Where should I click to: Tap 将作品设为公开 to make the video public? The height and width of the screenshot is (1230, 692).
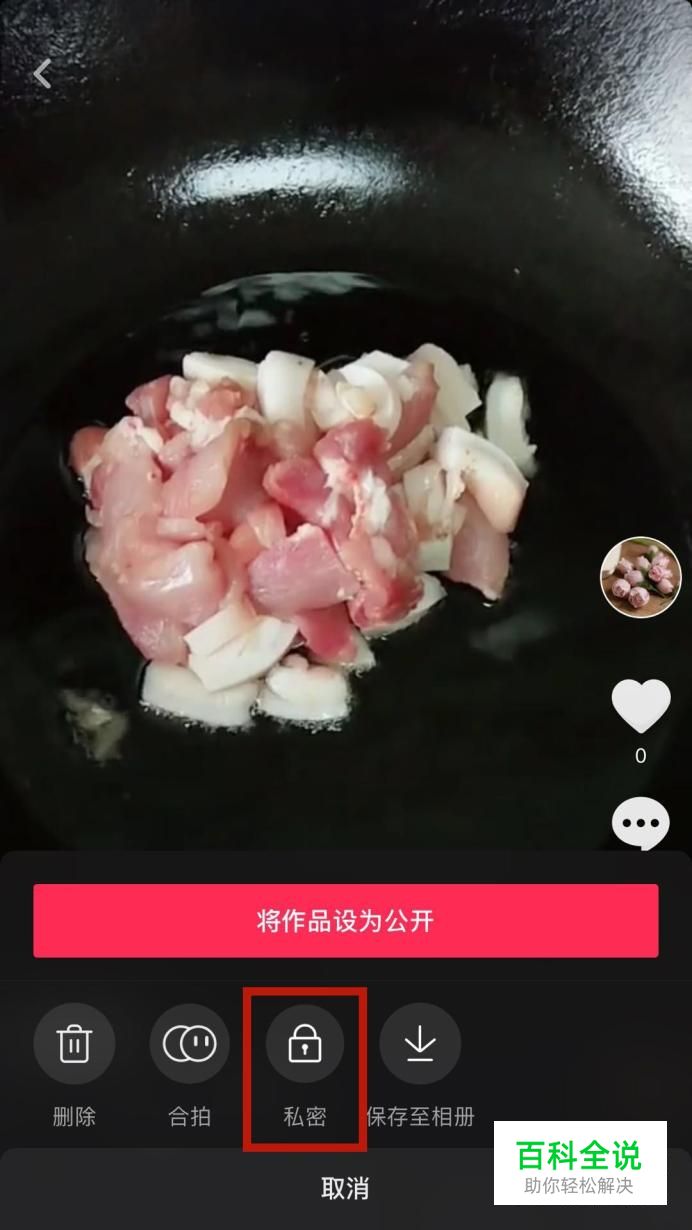[x=345, y=920]
